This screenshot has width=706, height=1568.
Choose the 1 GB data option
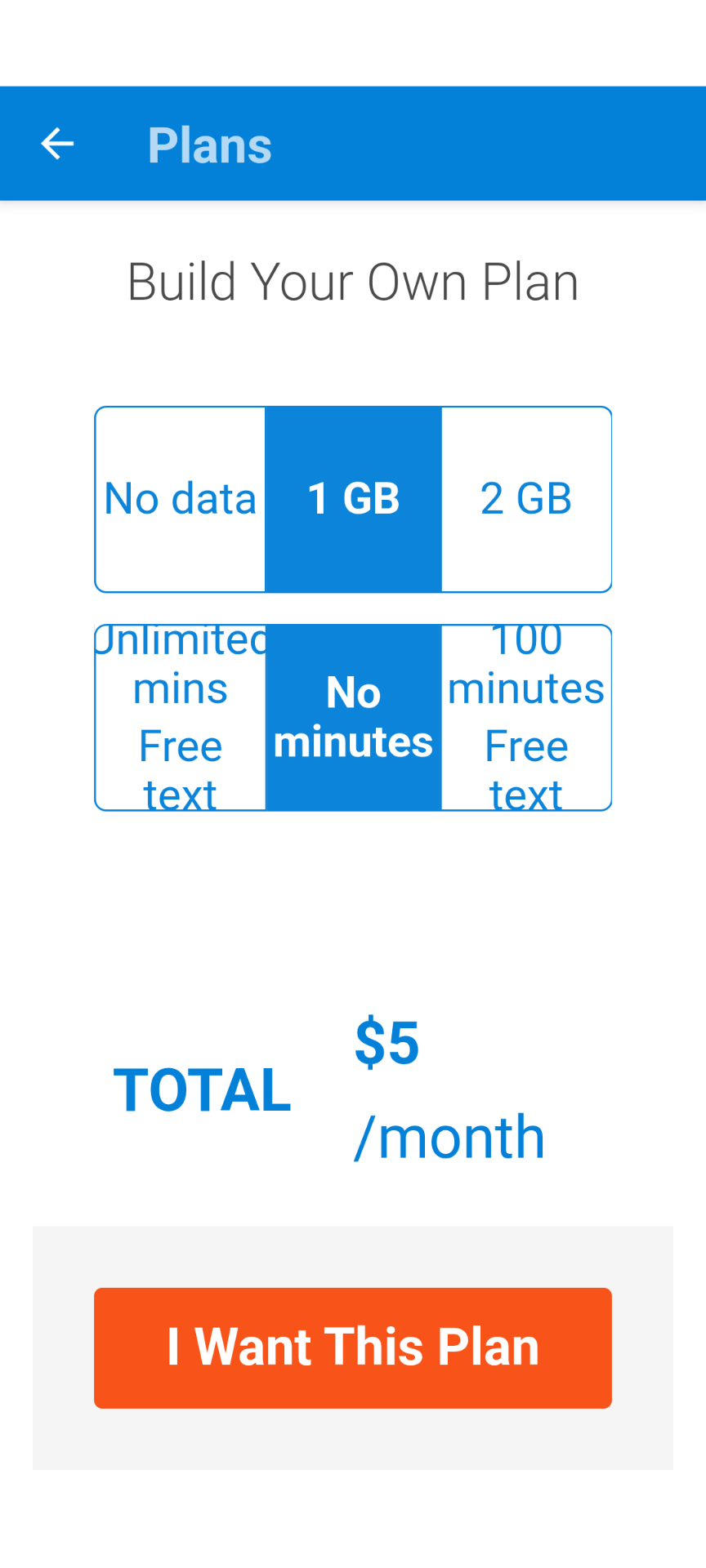click(353, 499)
